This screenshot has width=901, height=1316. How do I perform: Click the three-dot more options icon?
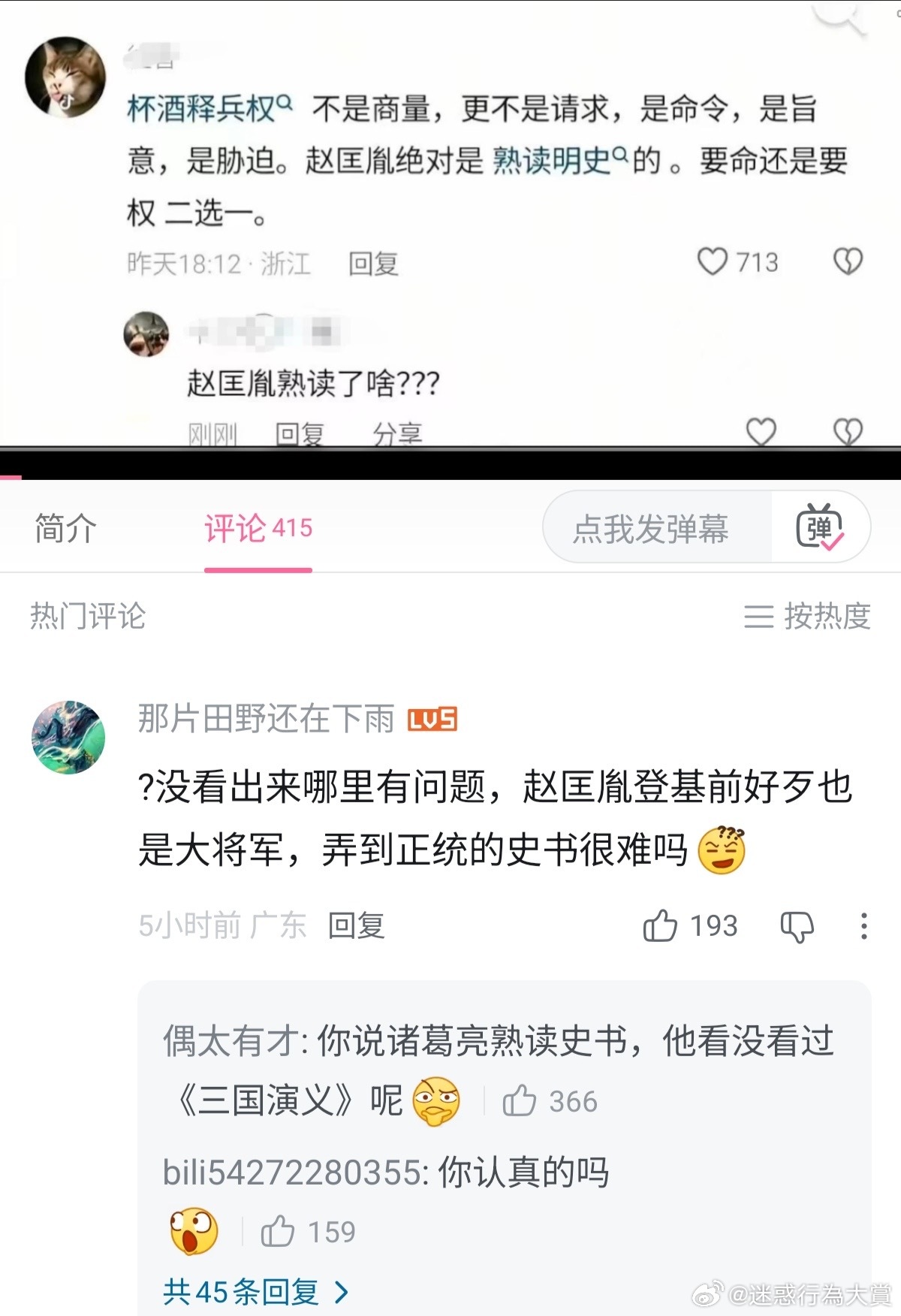coord(864,927)
